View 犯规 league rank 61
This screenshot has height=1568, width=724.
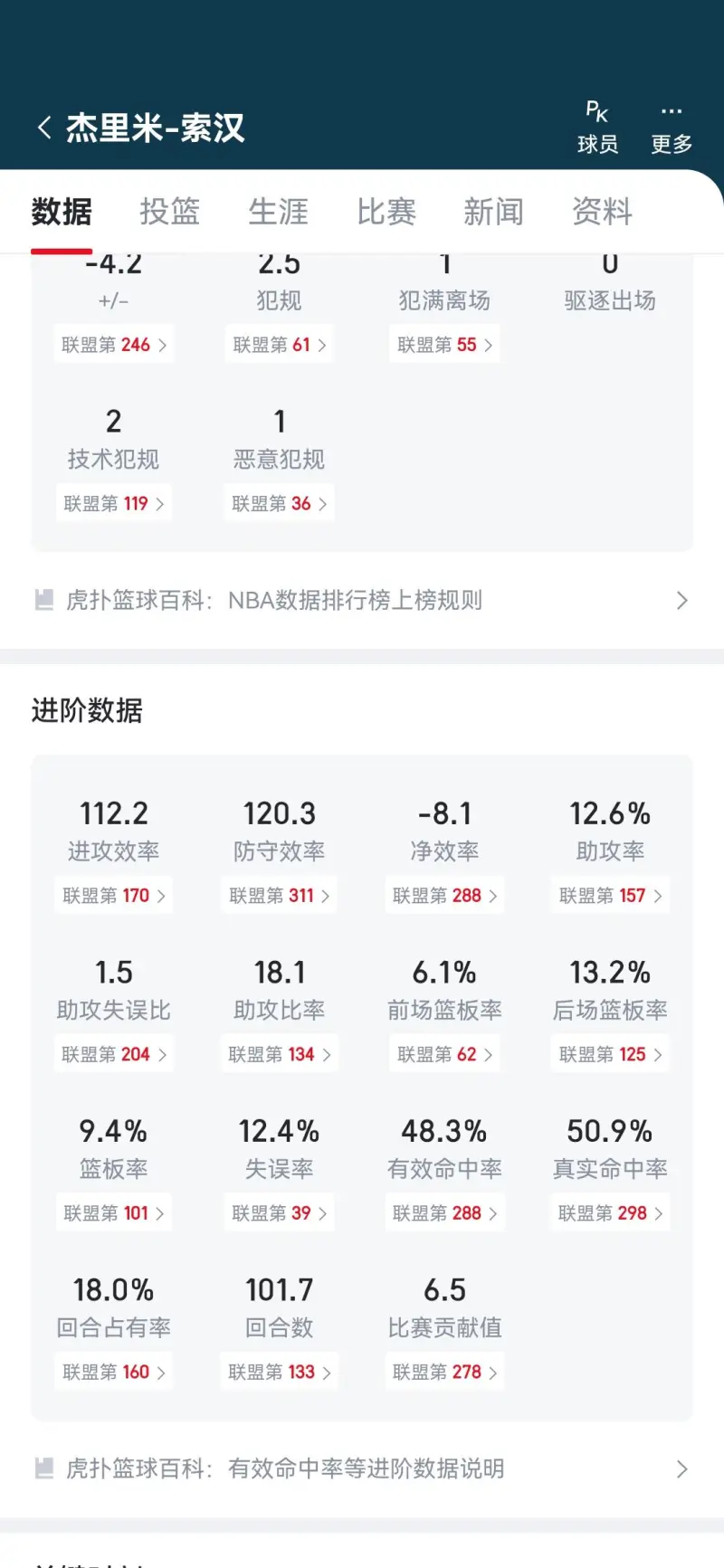[279, 345]
